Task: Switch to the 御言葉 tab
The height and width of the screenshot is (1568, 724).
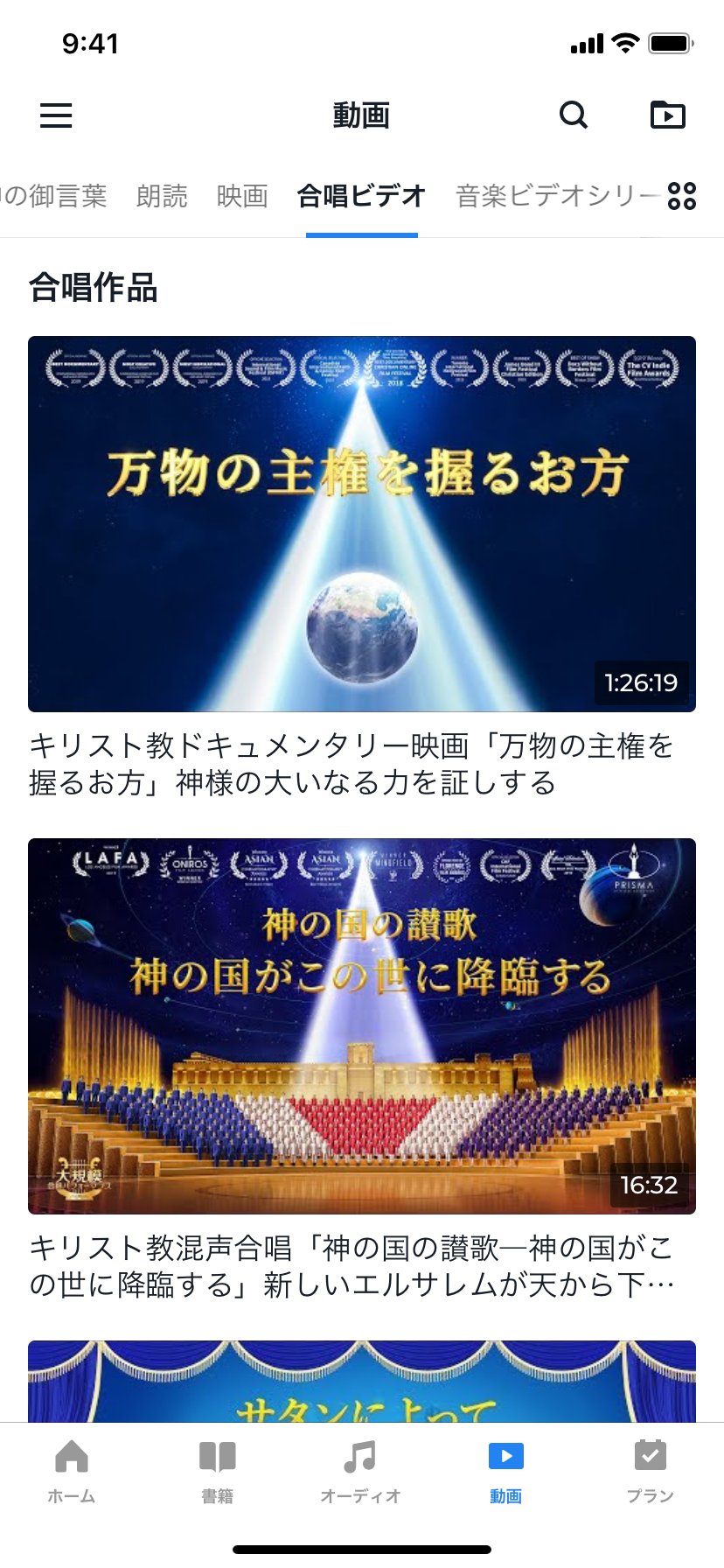Action: [x=54, y=196]
